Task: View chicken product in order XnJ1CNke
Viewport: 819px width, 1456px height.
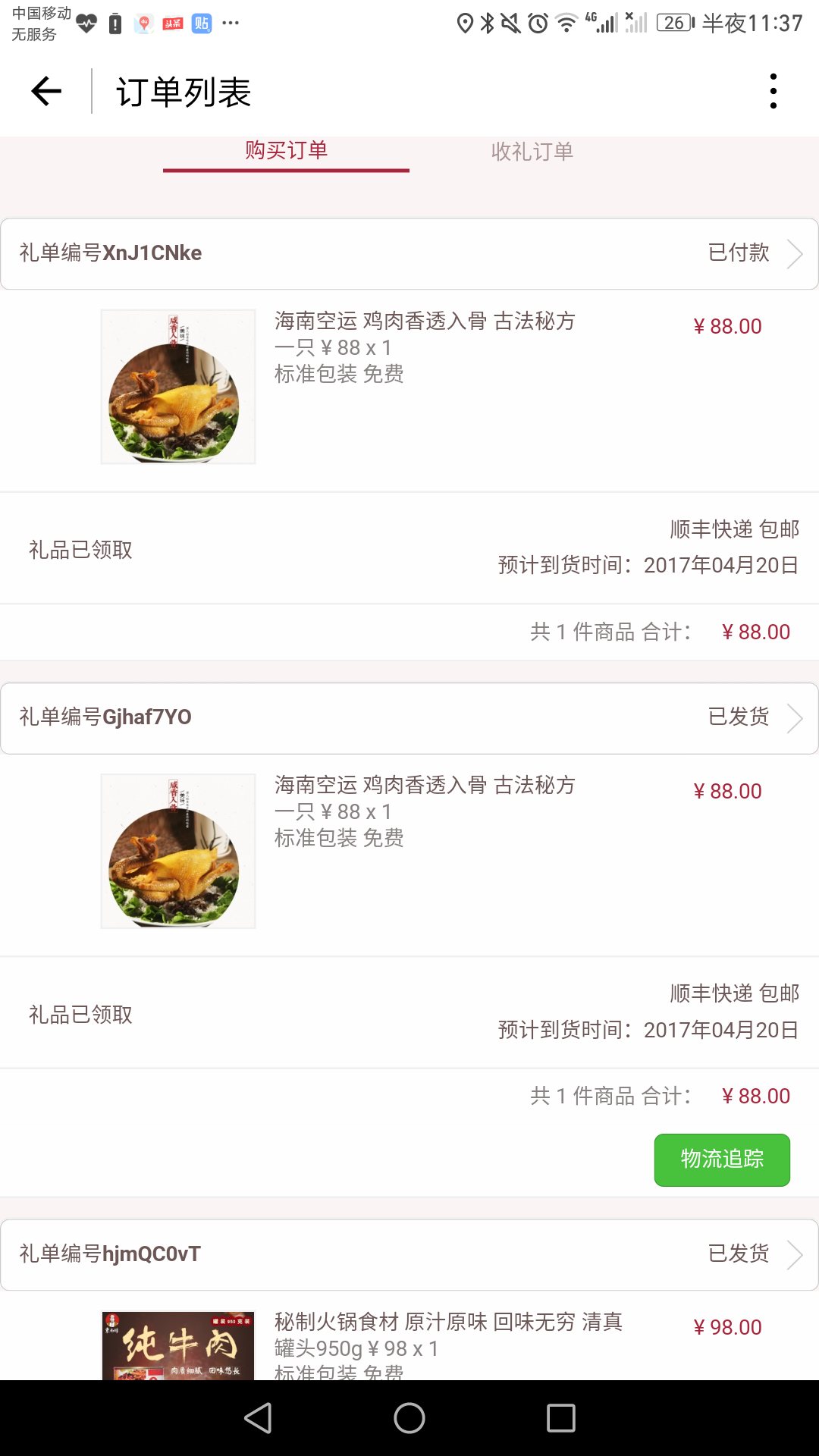Action: tap(178, 387)
